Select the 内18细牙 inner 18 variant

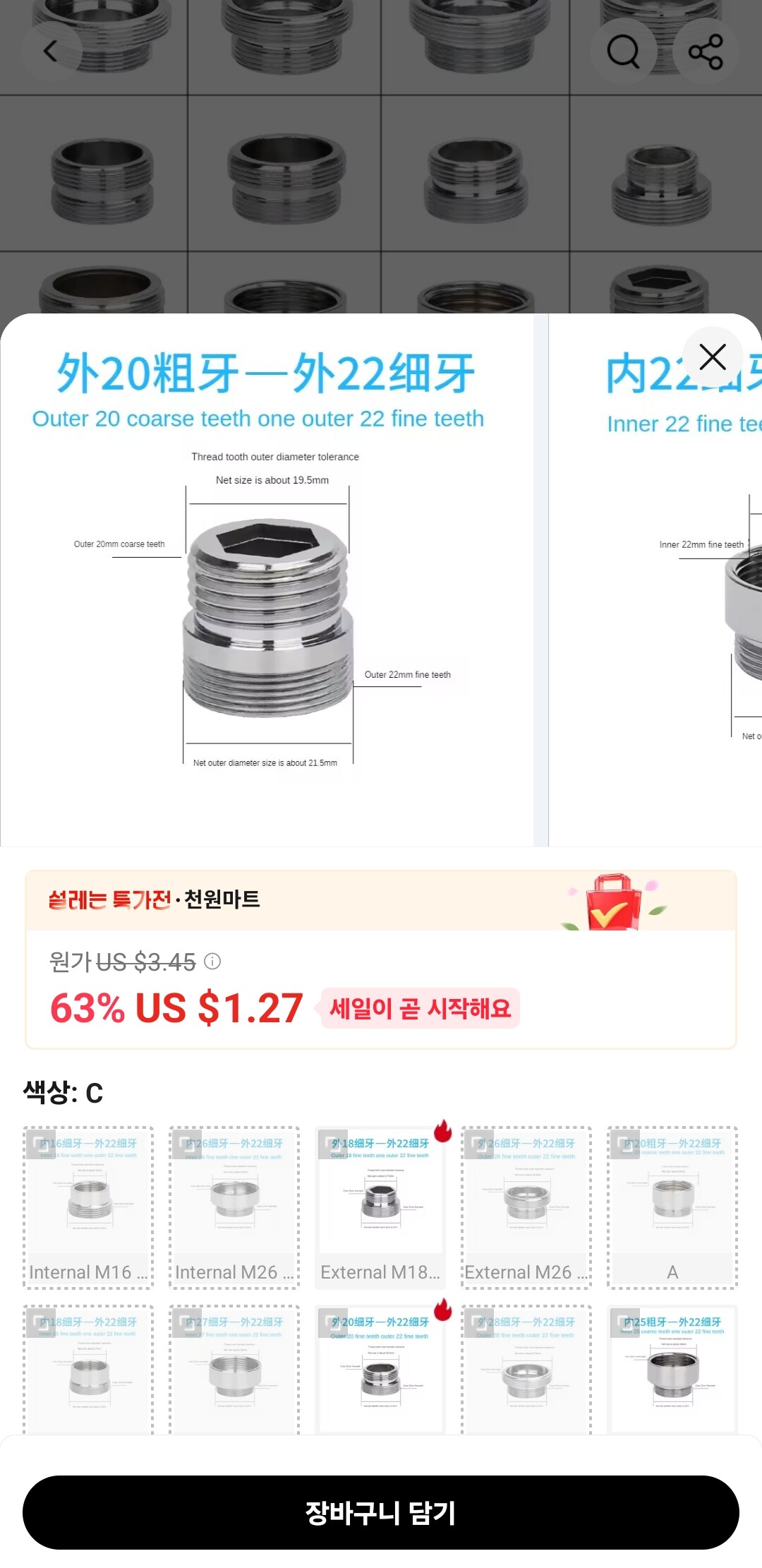pyautogui.click(x=88, y=1370)
